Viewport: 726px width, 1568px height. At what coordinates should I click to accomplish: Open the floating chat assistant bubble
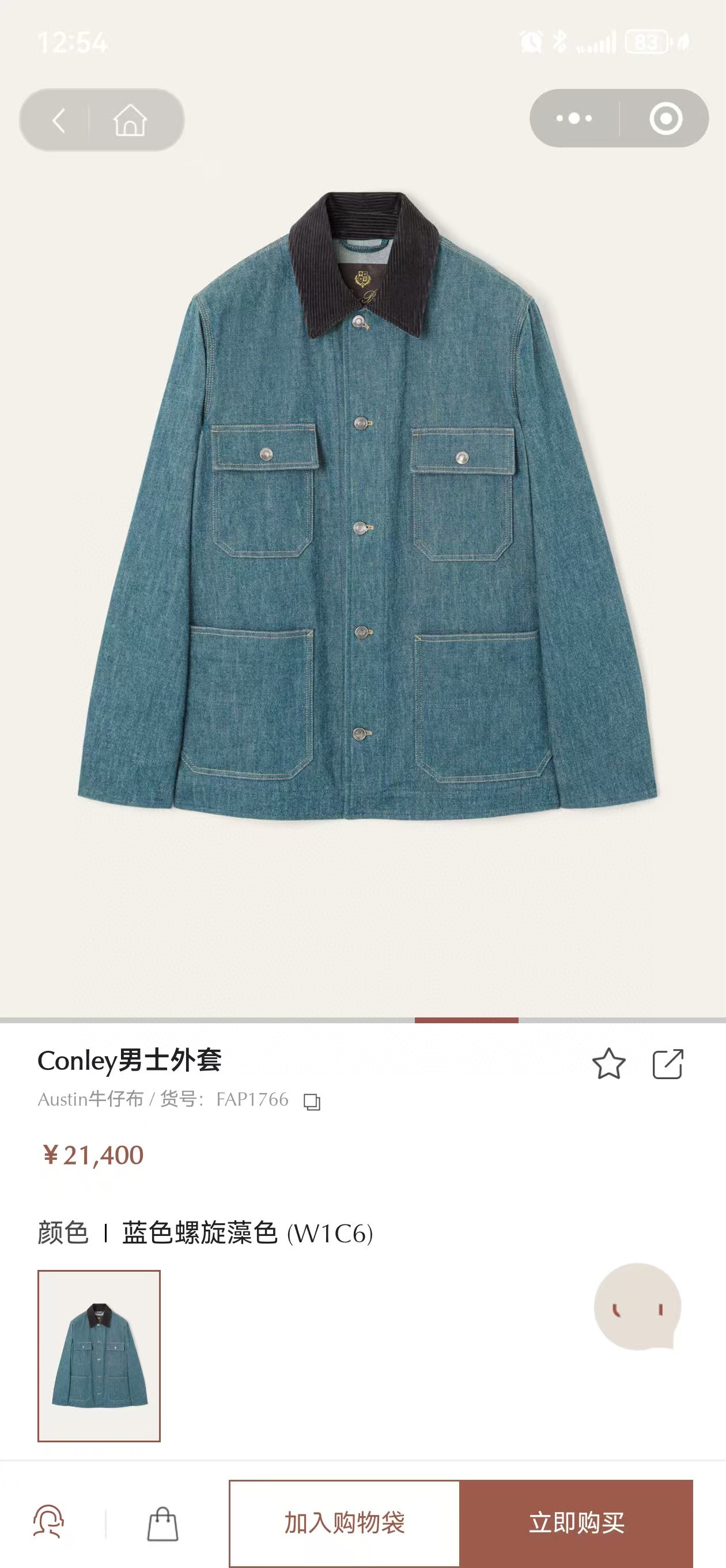637,1307
